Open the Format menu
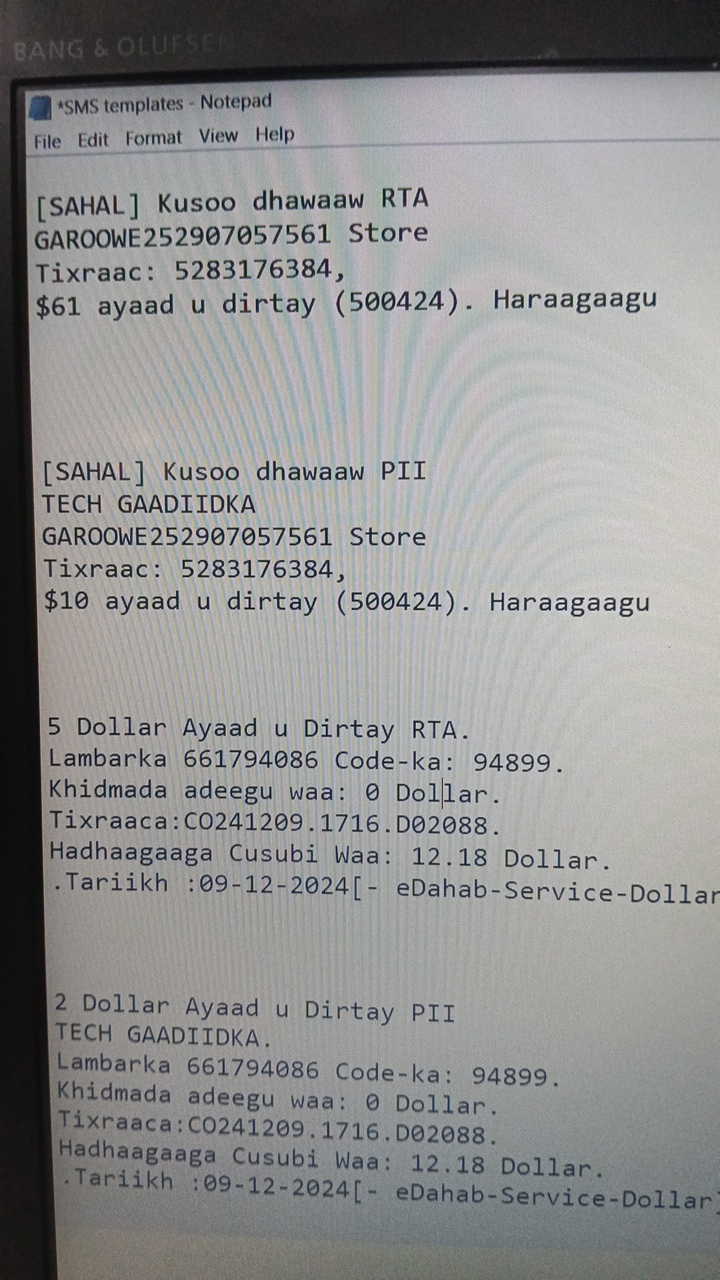 (x=153, y=138)
